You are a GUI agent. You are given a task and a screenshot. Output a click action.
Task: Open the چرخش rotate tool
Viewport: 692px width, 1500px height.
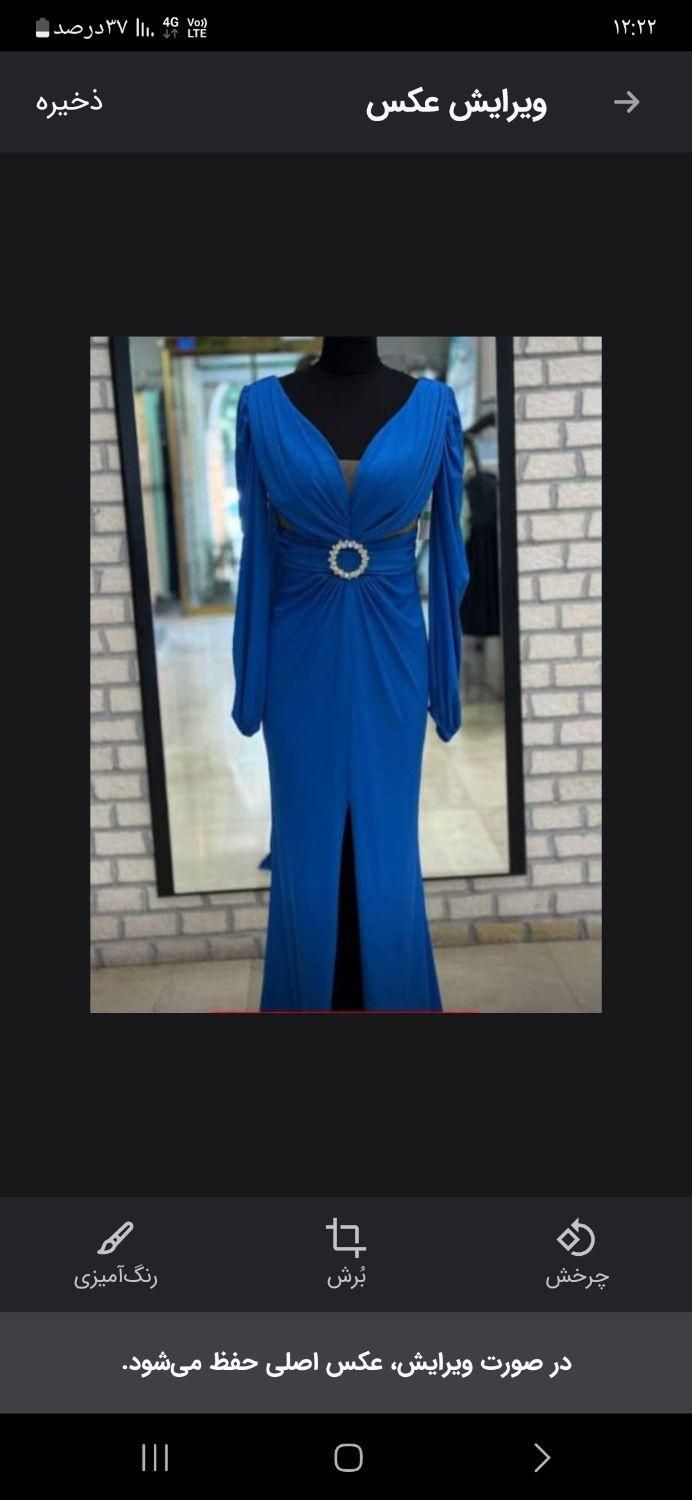pyautogui.click(x=576, y=1252)
